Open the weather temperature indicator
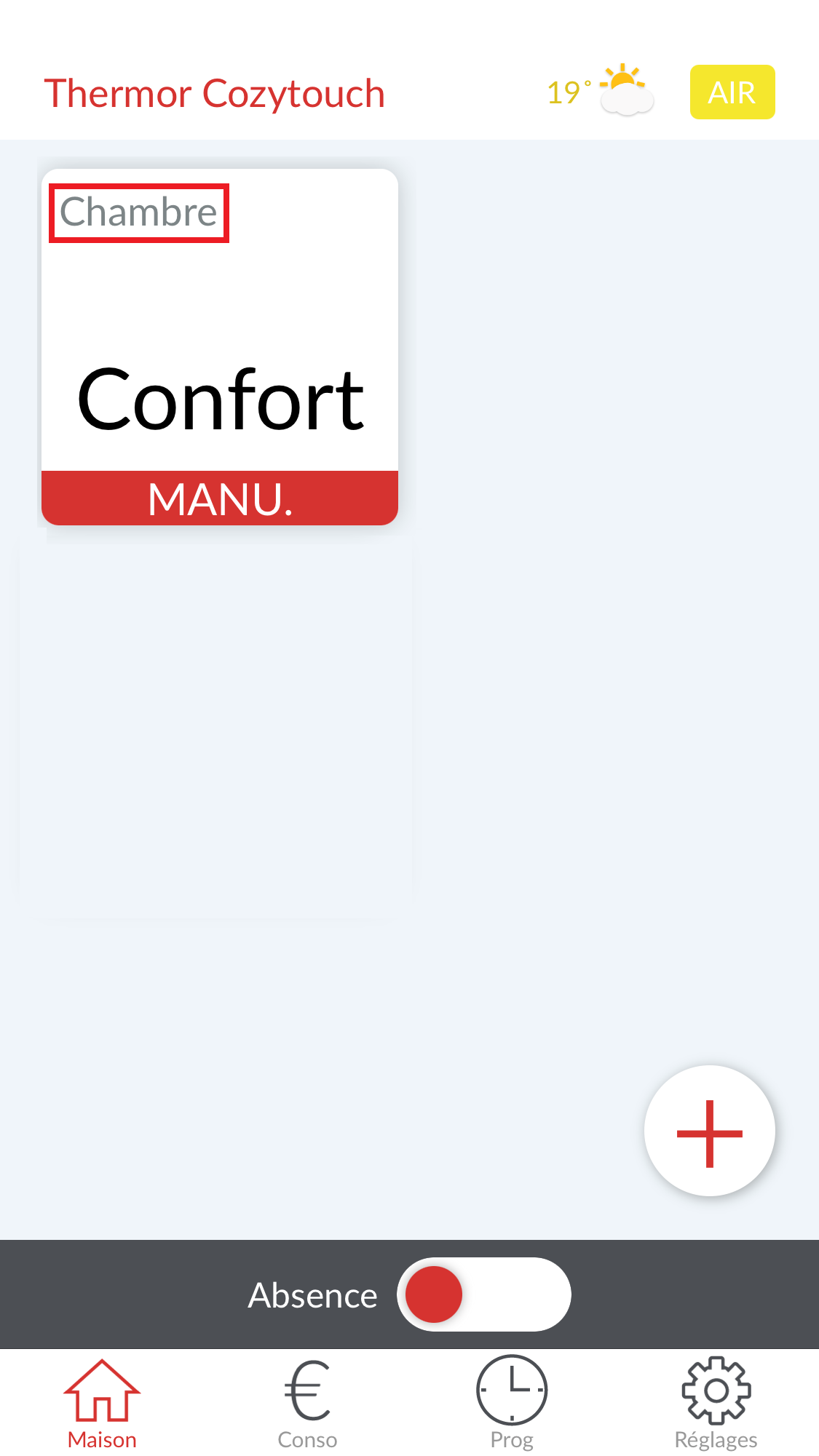The image size is (819, 1456). [600, 90]
